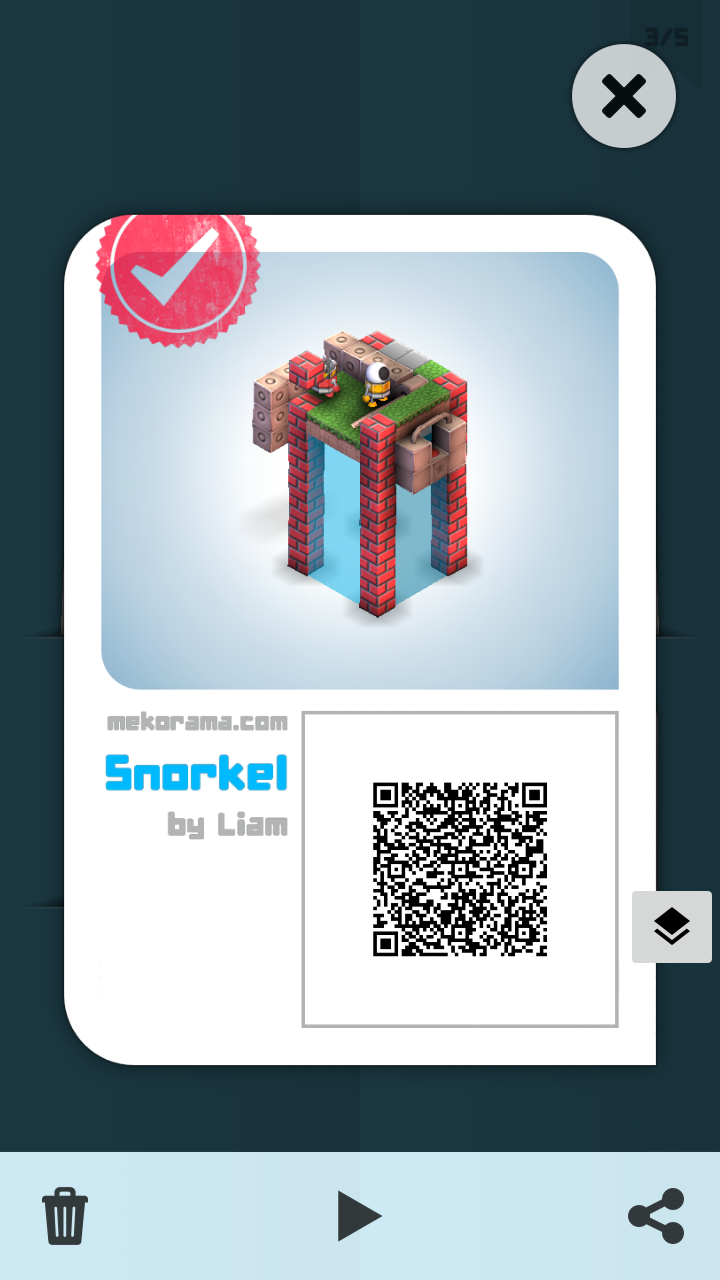
Task: Delete the Snorkel level
Action: click(x=65, y=1215)
